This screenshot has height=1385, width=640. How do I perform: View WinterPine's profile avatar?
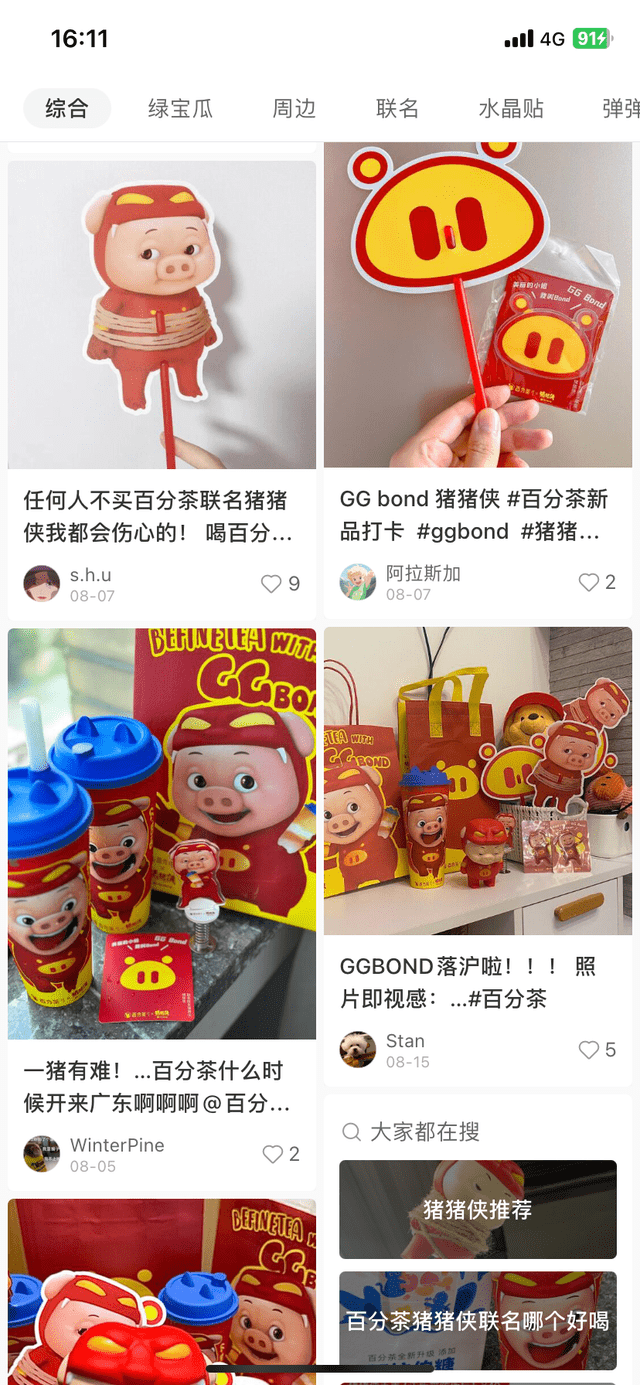click(42, 1154)
